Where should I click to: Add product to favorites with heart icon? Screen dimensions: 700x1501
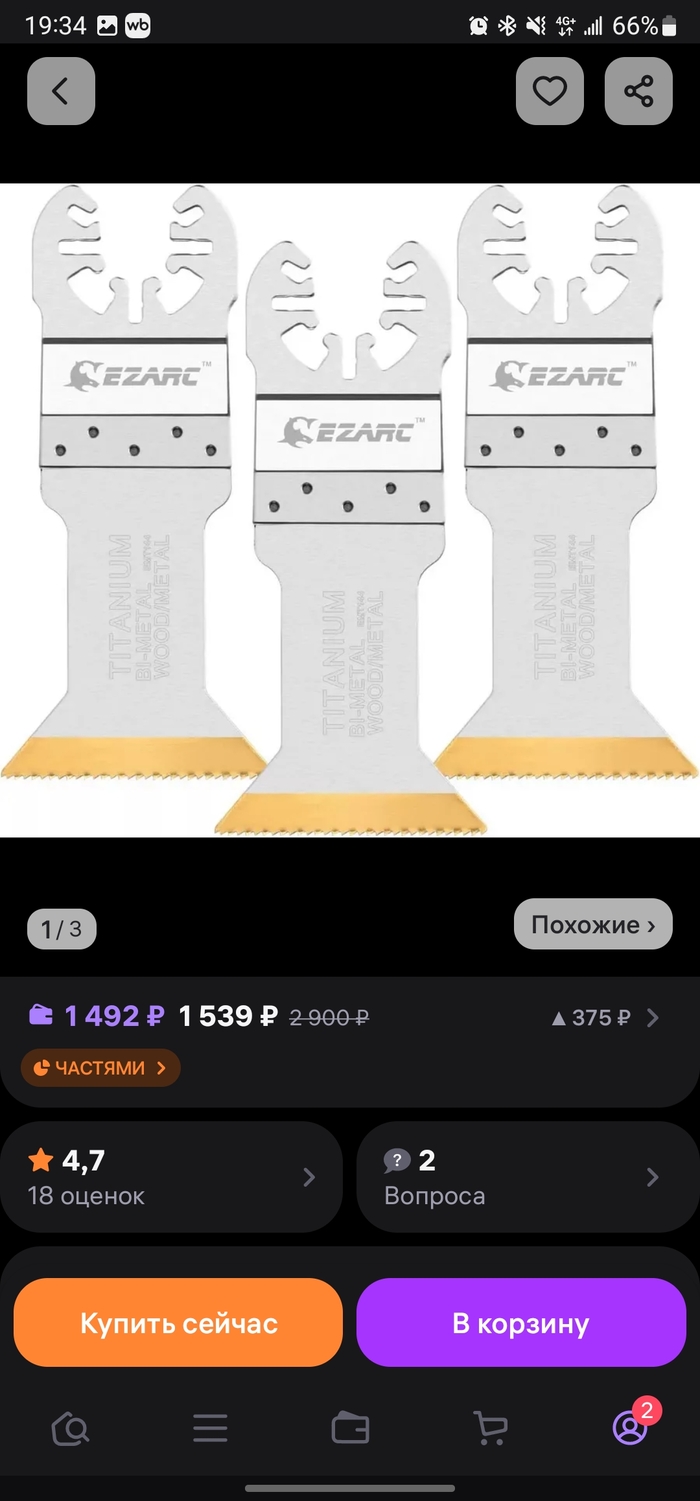(x=549, y=92)
